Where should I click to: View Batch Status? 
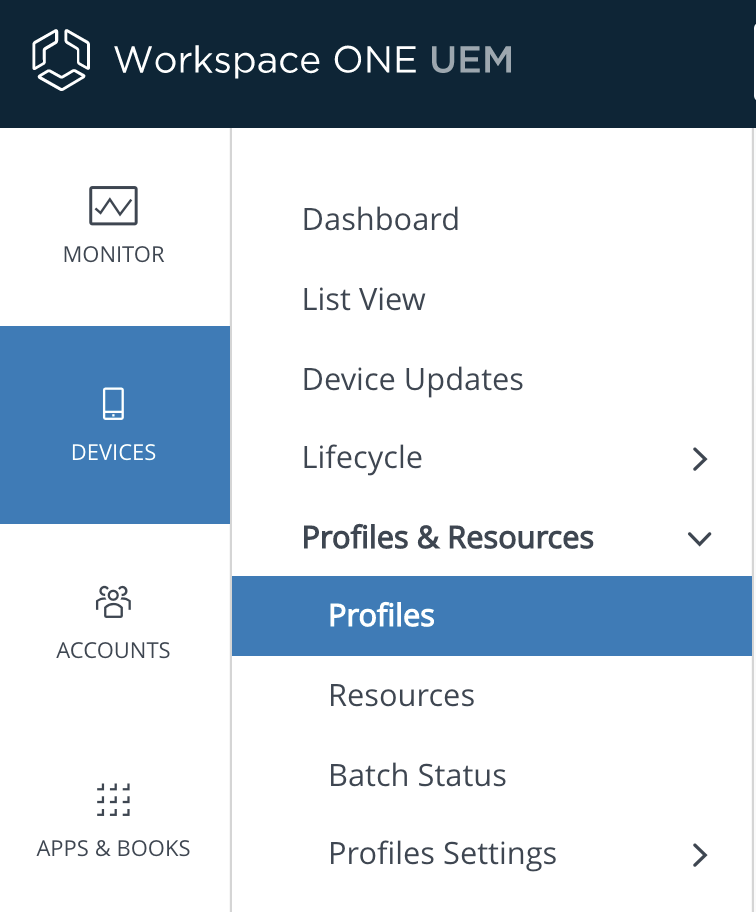pos(417,774)
